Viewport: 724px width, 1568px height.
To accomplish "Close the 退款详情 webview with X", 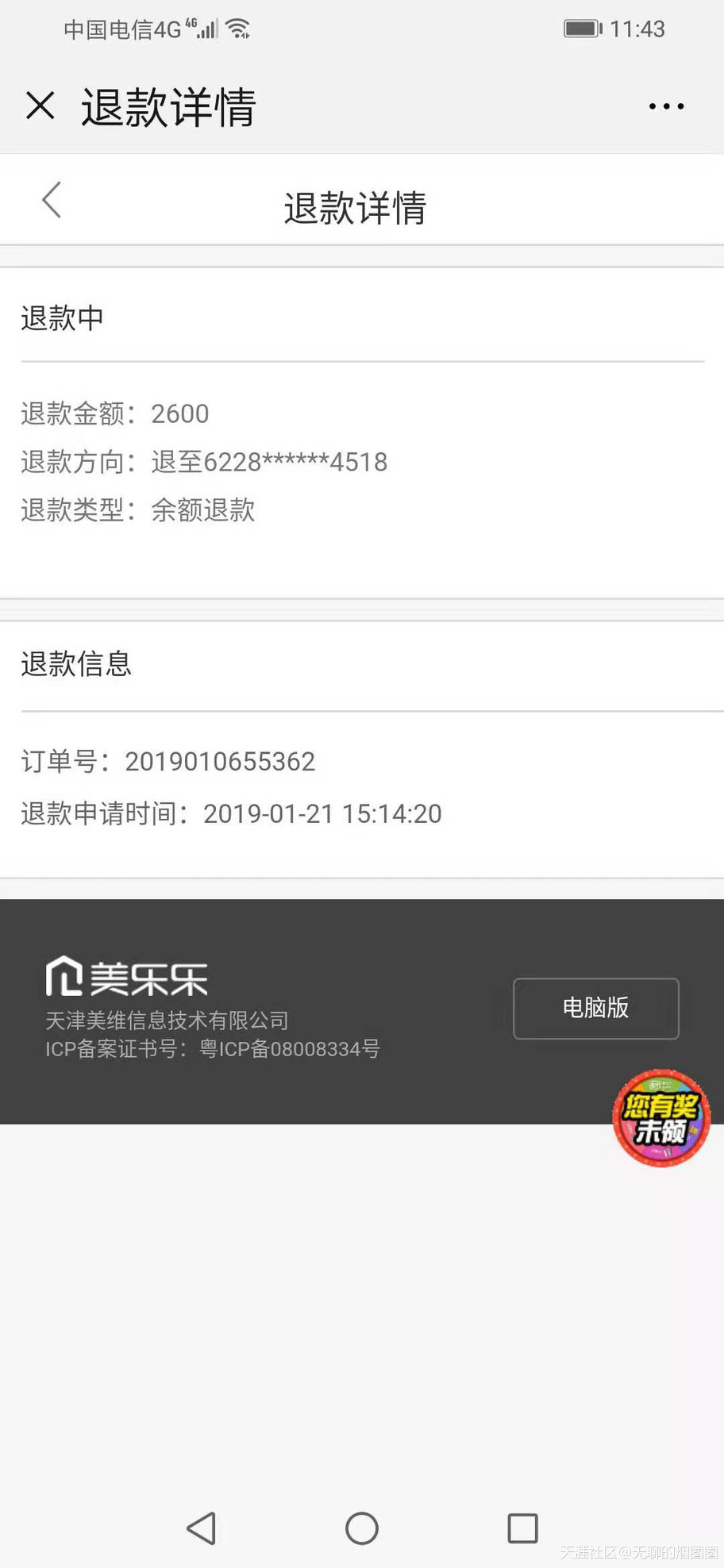I will tap(40, 106).
